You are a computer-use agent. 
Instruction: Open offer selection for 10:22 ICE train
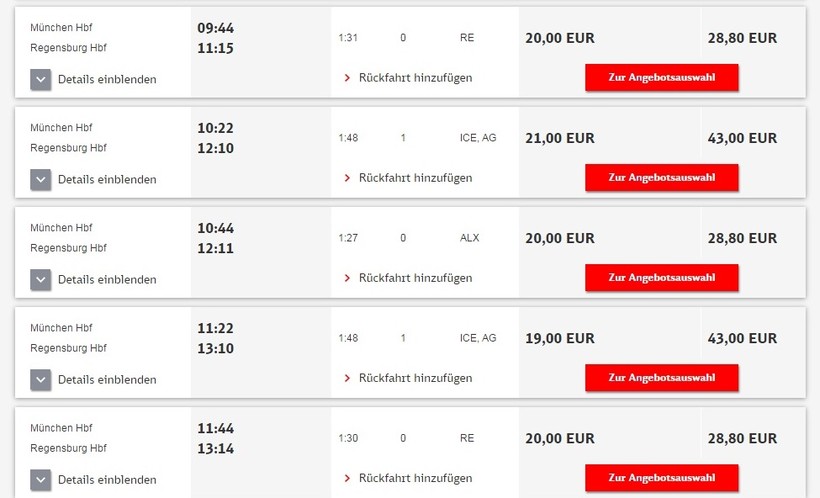661,178
